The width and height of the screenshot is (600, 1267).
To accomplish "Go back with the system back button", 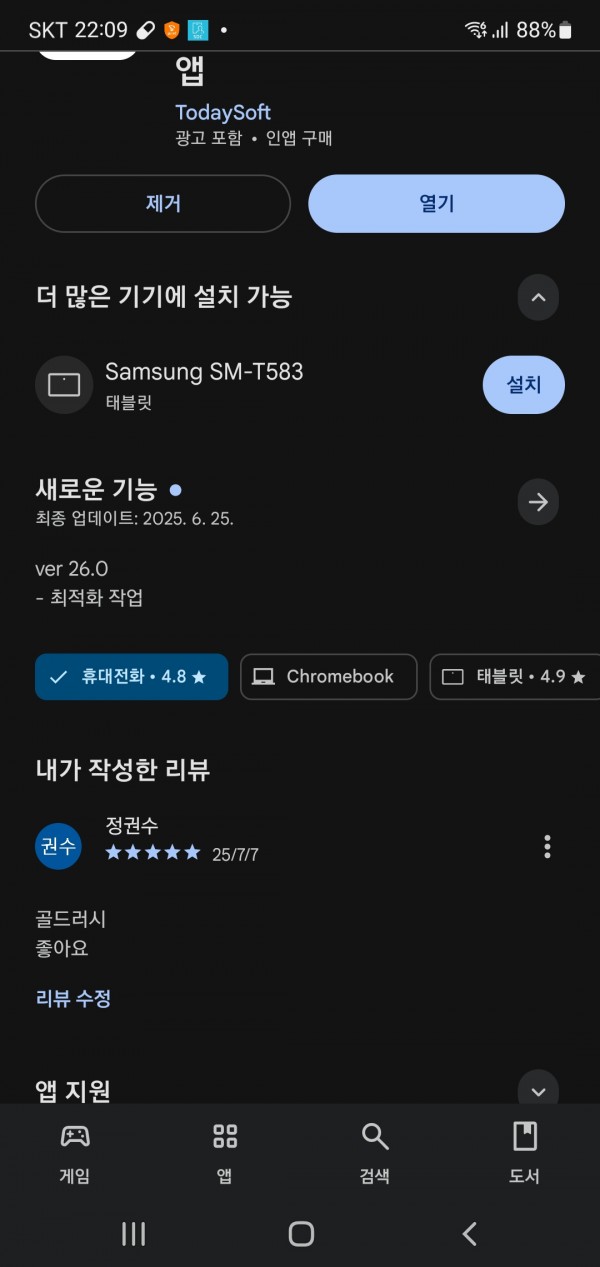I will (x=469, y=1234).
